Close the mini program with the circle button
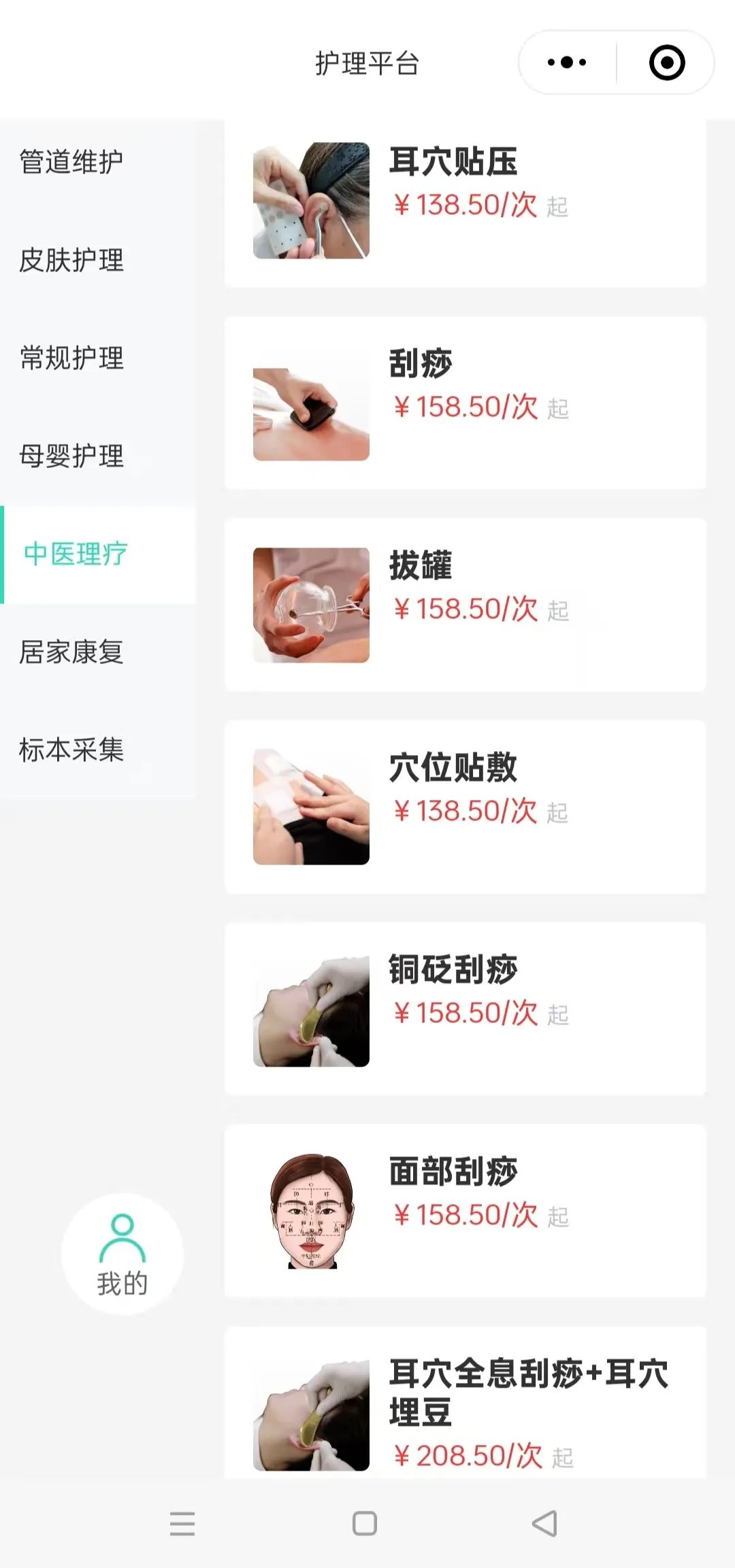735x1568 pixels. tap(667, 63)
